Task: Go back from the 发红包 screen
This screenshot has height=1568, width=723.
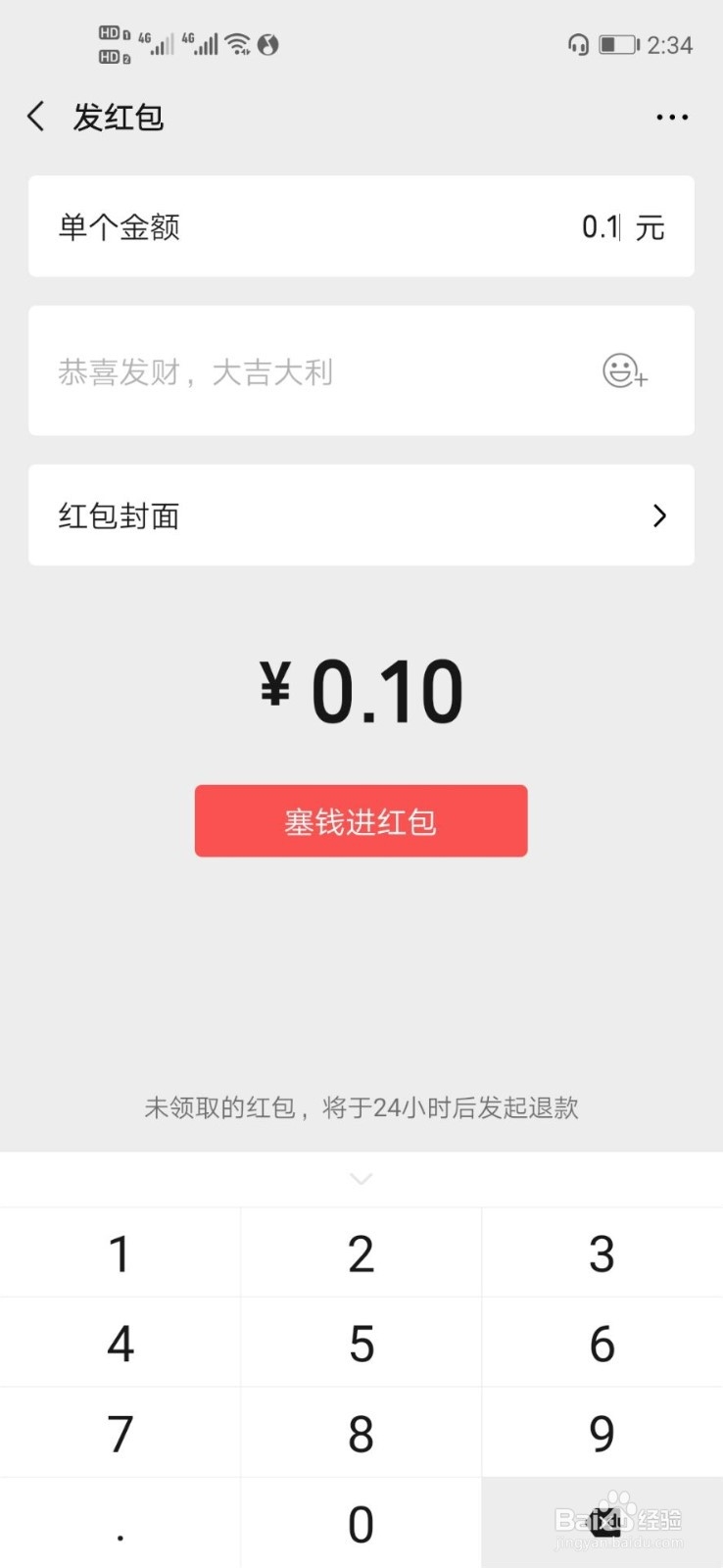Action: coord(36,117)
